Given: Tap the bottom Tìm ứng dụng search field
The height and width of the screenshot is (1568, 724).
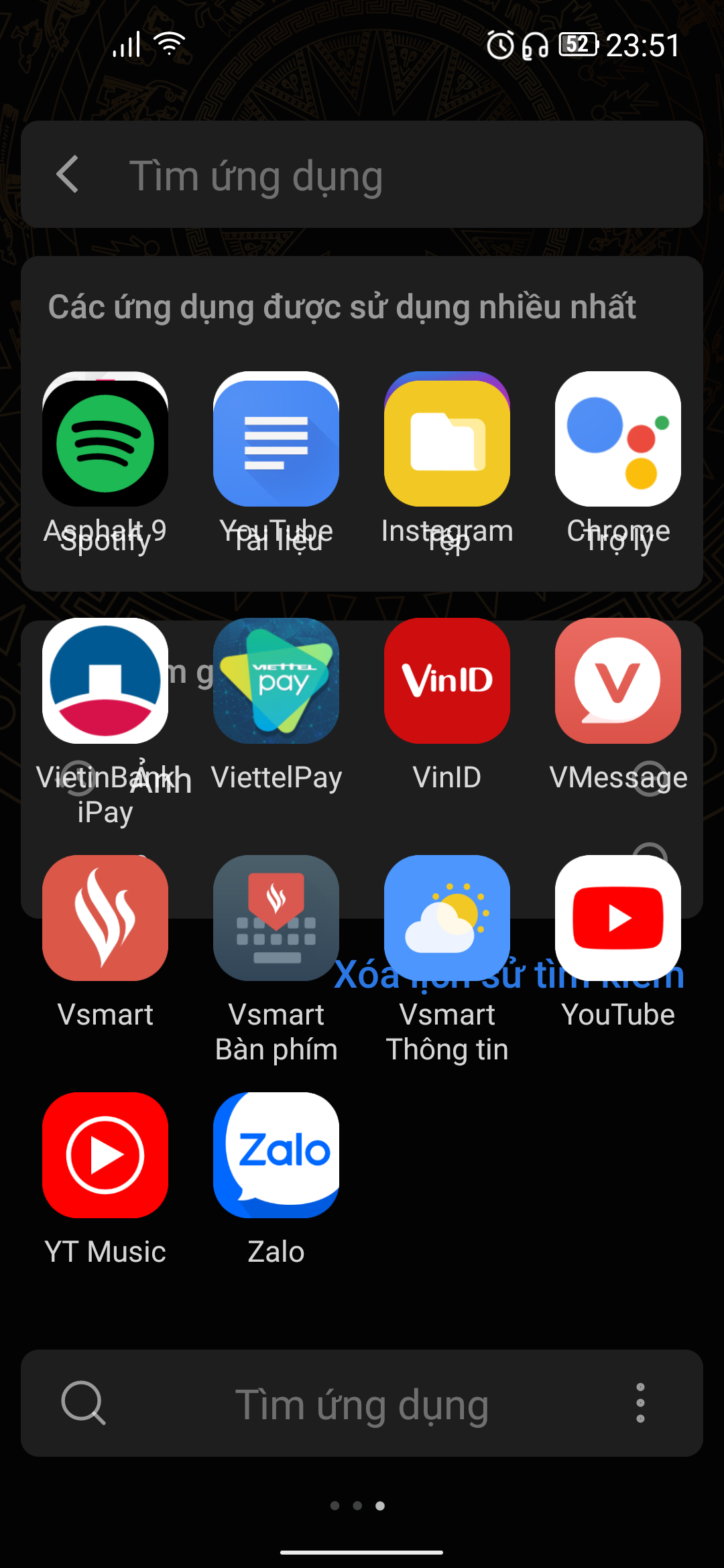Looking at the screenshot, I should point(362,1404).
